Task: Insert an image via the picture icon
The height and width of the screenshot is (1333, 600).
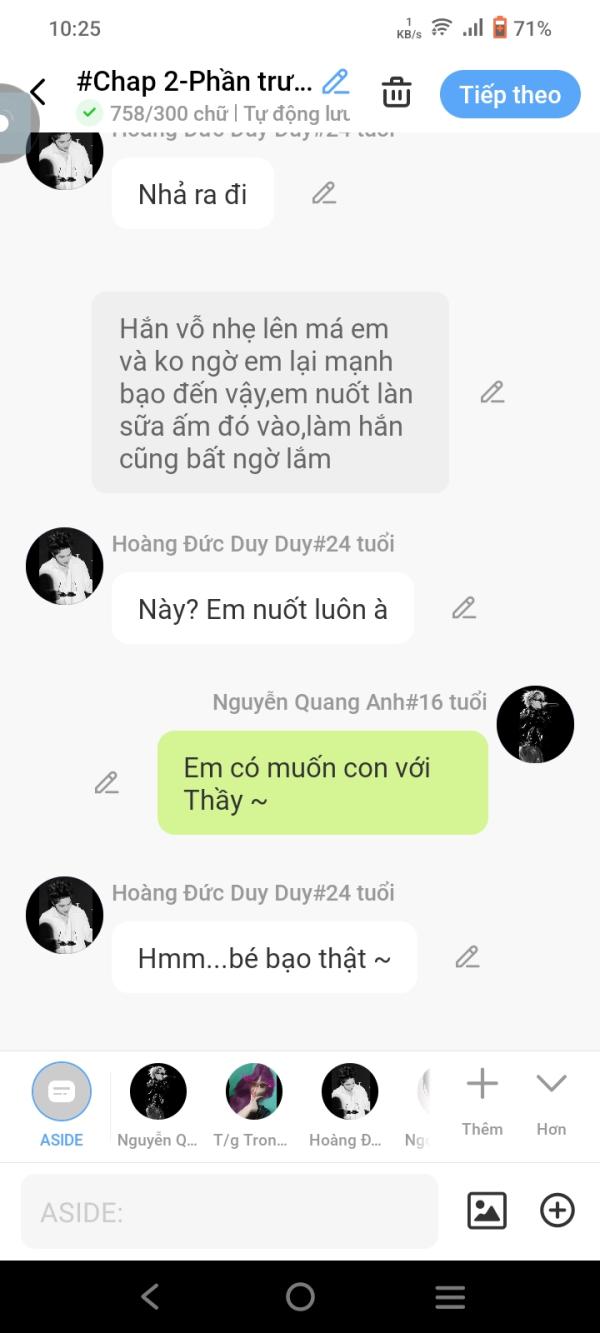Action: [x=487, y=1211]
